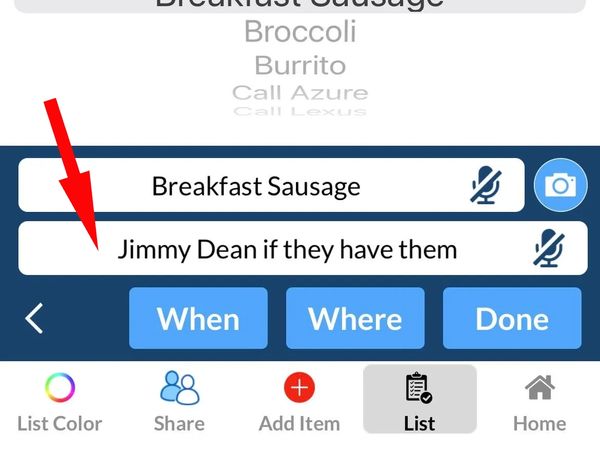Tap the Breakfast Sausage item name field
The height and width of the screenshot is (451, 600).
click(256, 186)
